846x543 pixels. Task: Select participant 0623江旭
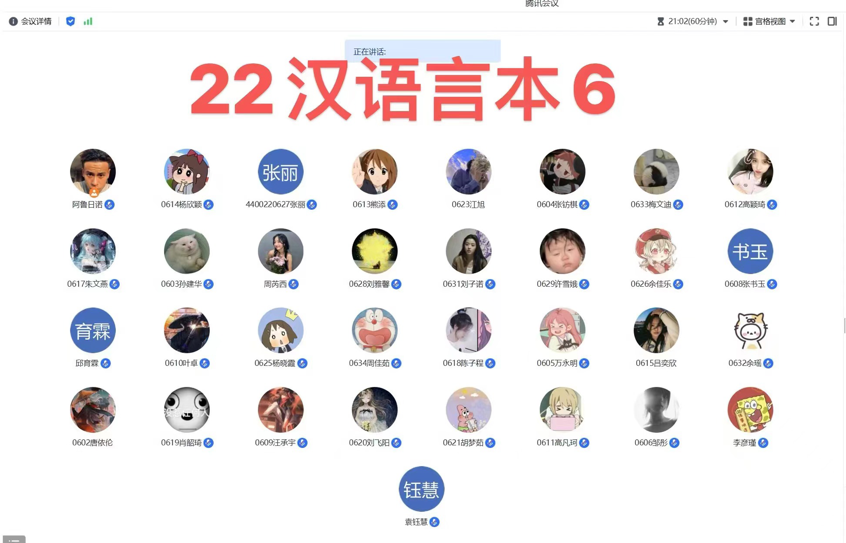tap(469, 172)
